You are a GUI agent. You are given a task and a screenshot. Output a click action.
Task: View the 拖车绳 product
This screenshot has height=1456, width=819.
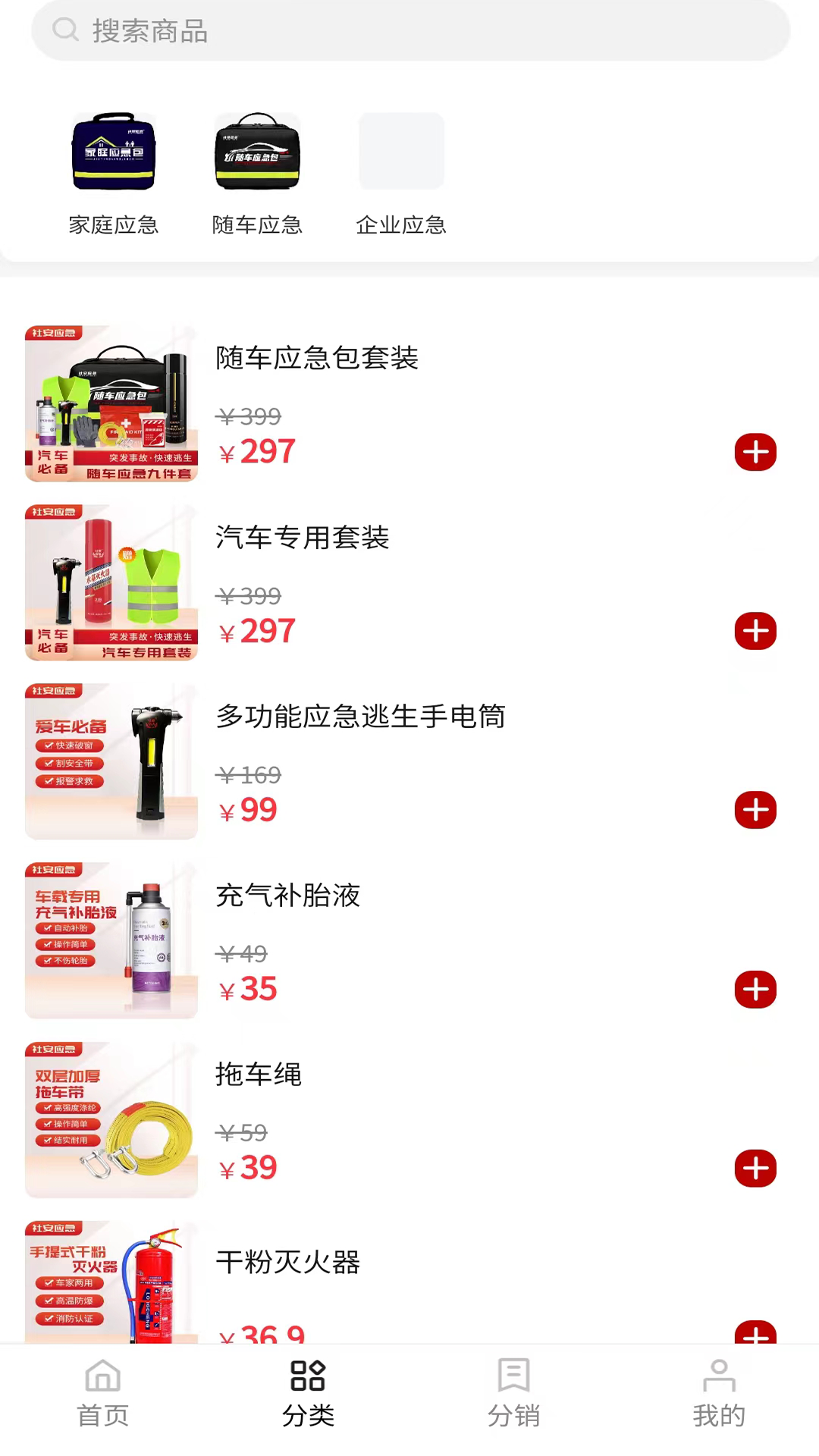pyautogui.click(x=259, y=1075)
